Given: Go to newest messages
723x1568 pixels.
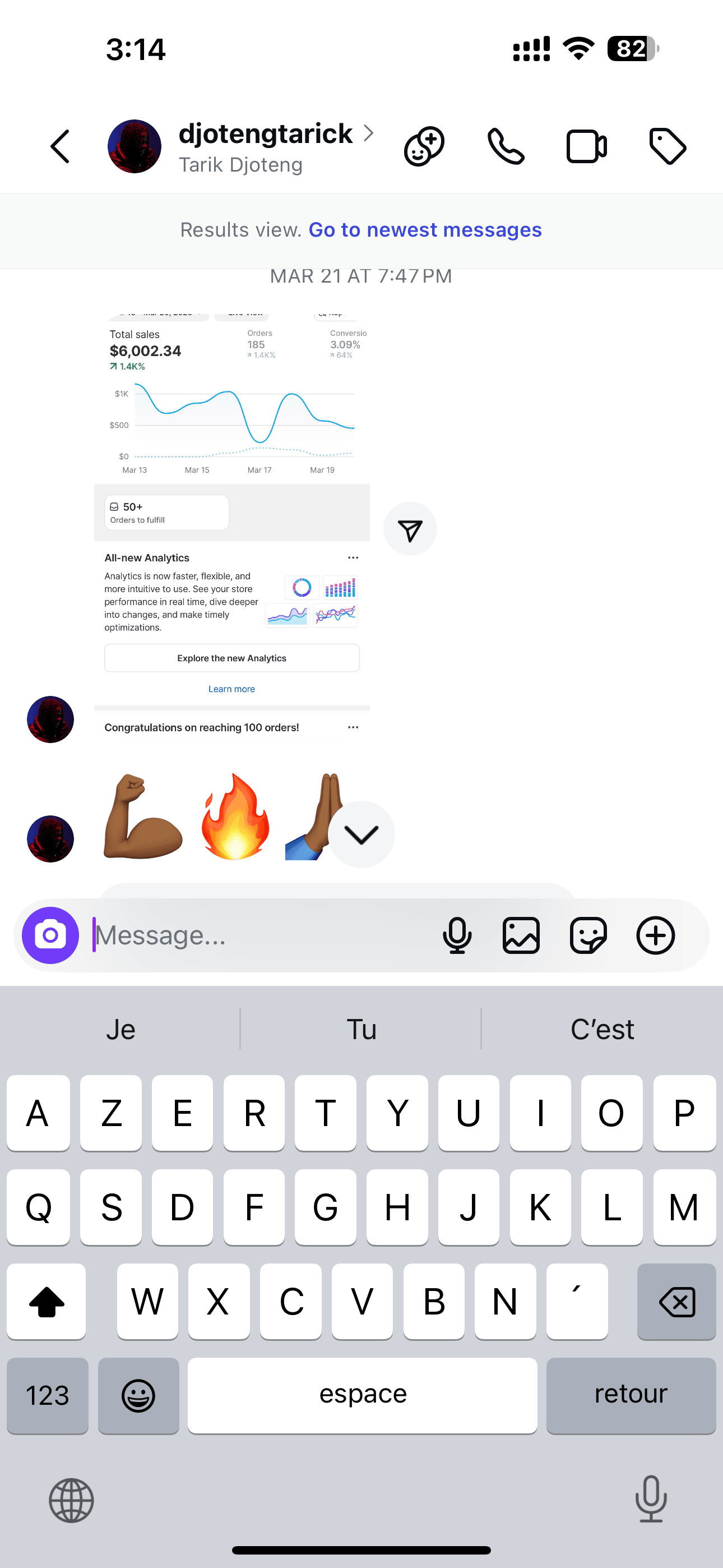Looking at the screenshot, I should coord(425,230).
